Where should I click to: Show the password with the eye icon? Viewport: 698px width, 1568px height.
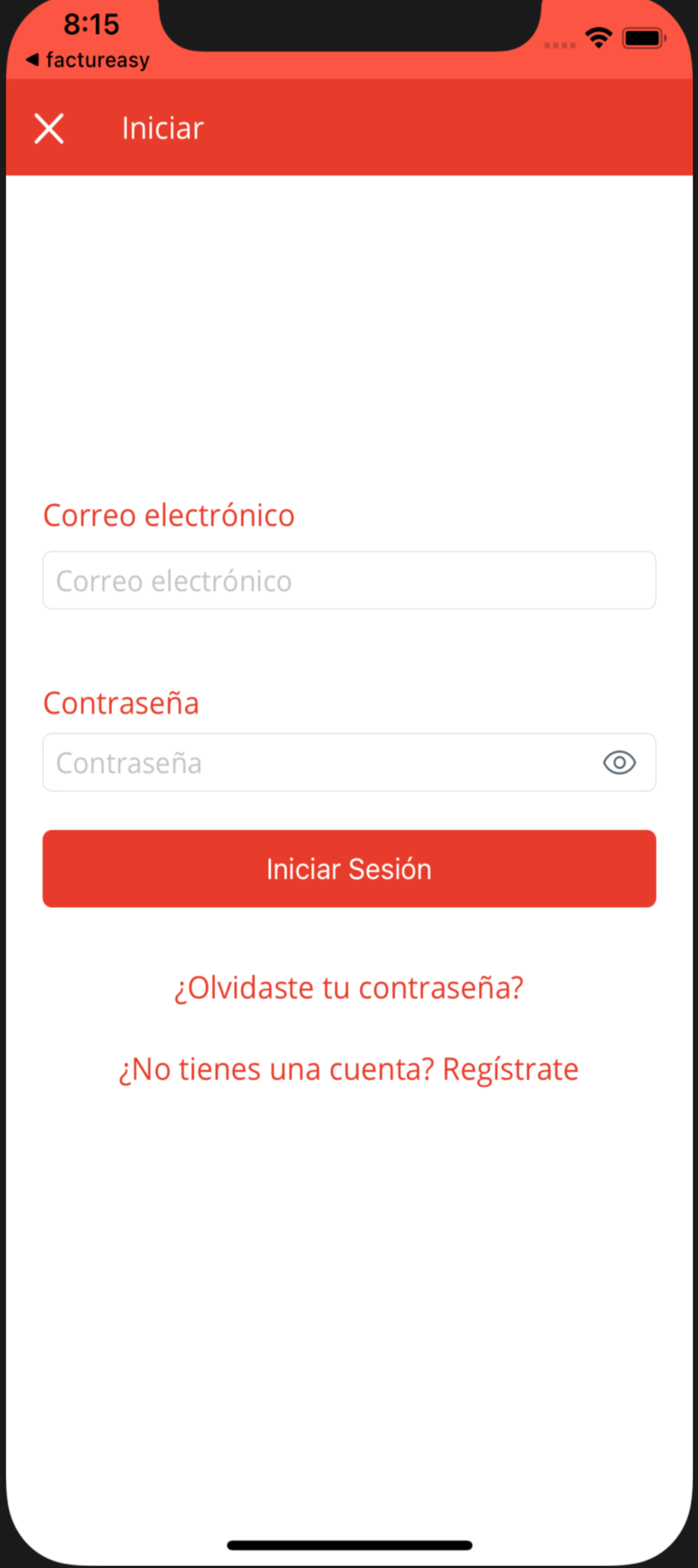(619, 763)
